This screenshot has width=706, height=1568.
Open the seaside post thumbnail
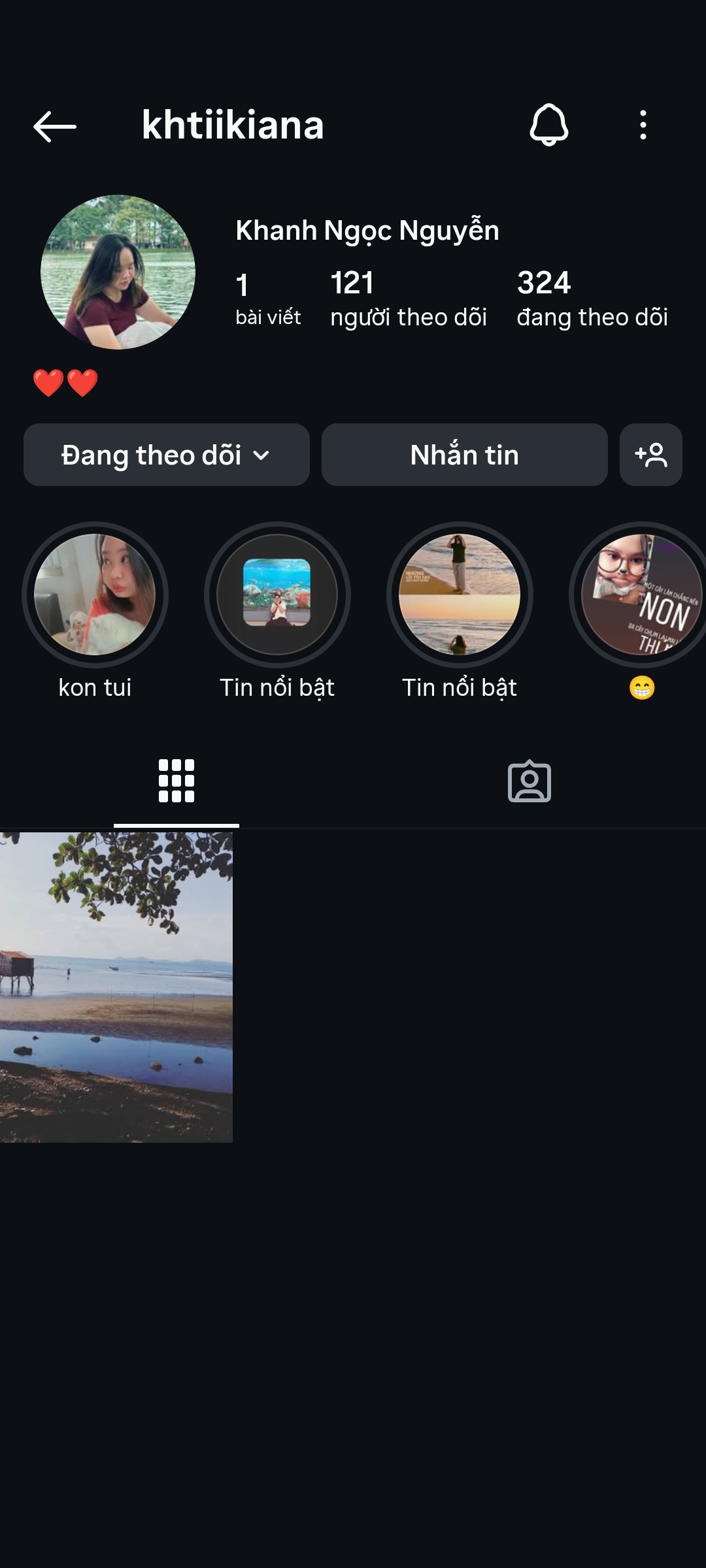(x=116, y=987)
